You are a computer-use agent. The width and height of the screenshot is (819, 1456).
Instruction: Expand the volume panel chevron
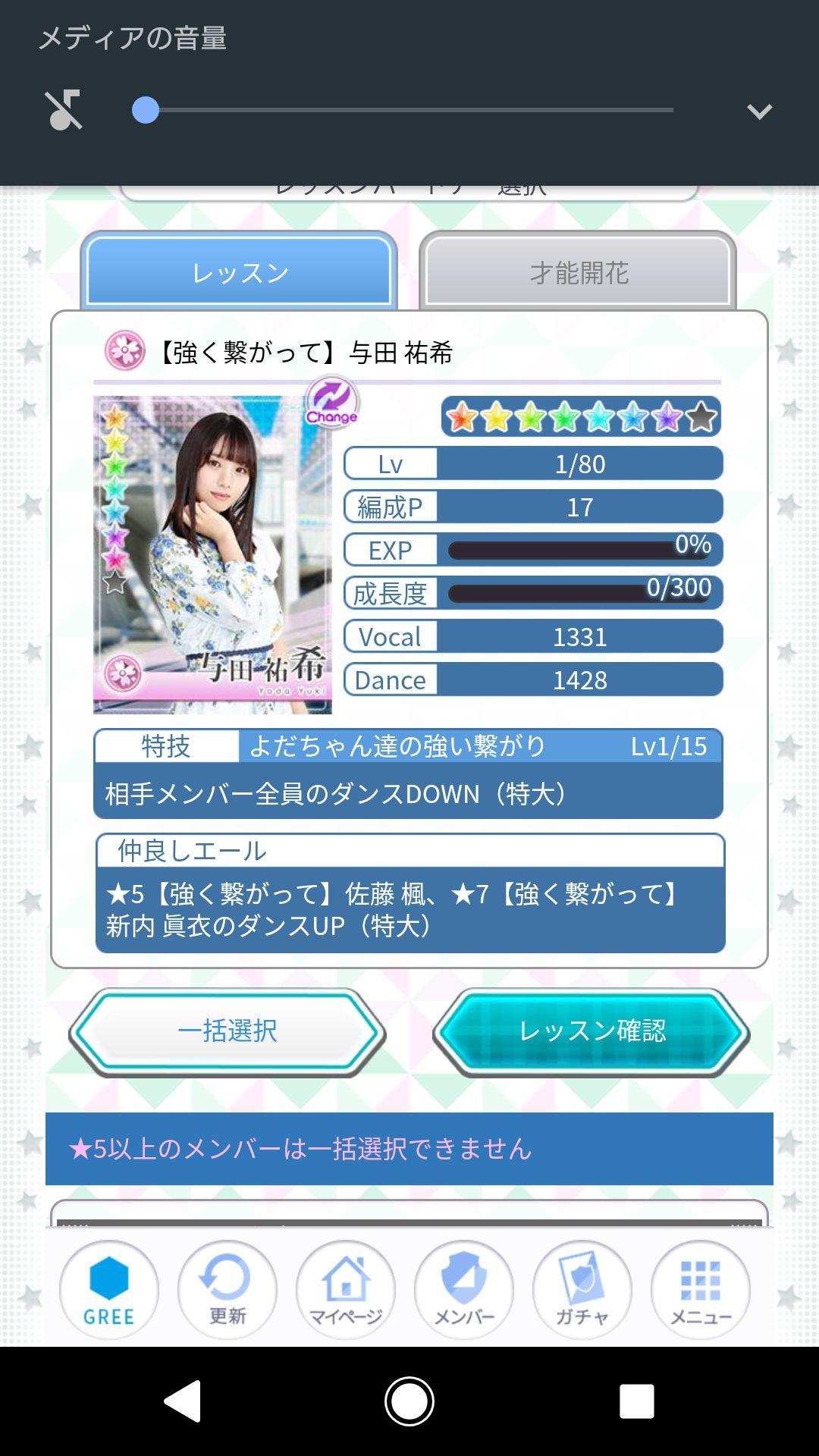[759, 111]
